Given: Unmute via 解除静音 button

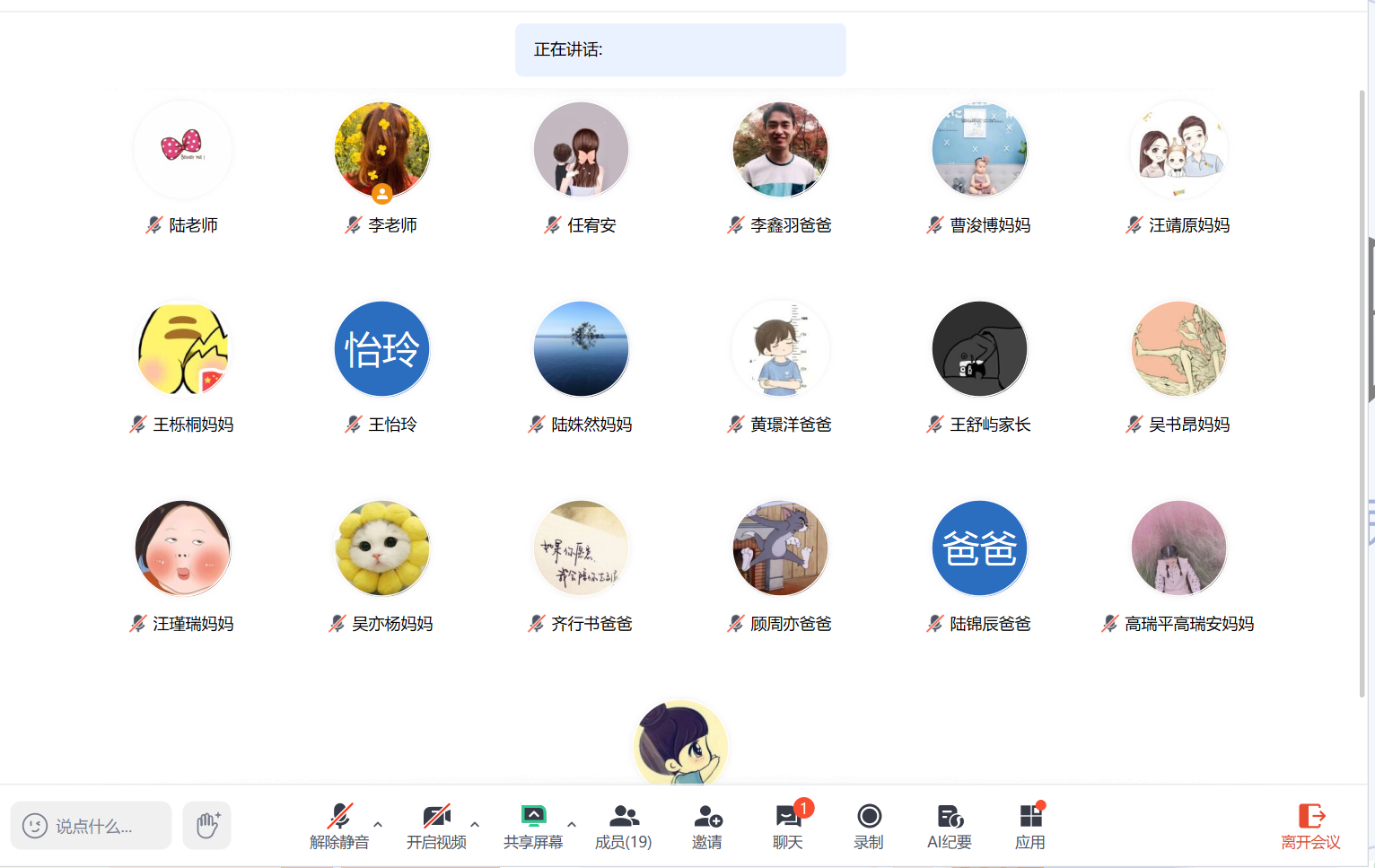Looking at the screenshot, I should pos(339,826).
